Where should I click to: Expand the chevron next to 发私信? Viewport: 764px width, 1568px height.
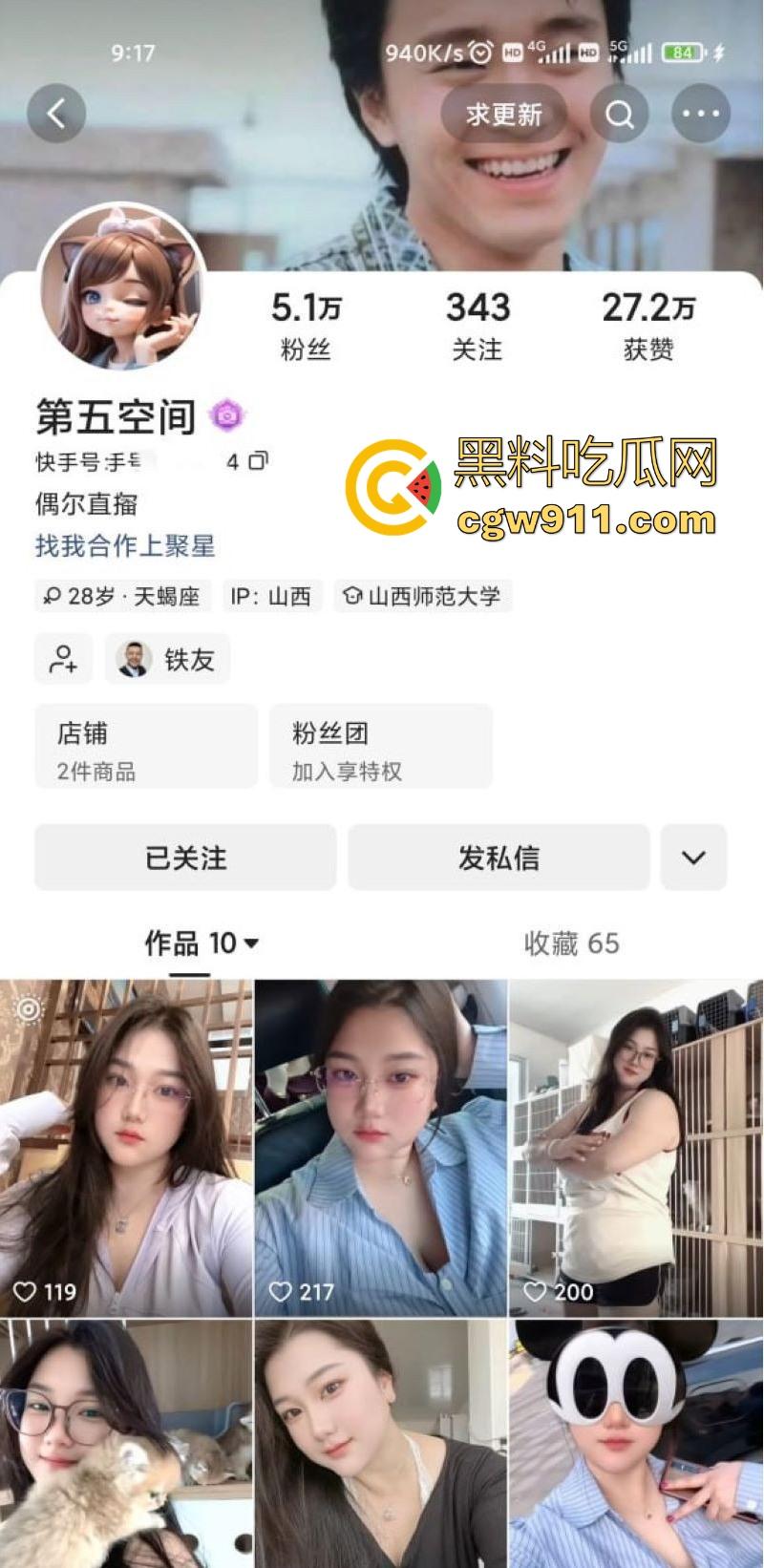694,858
